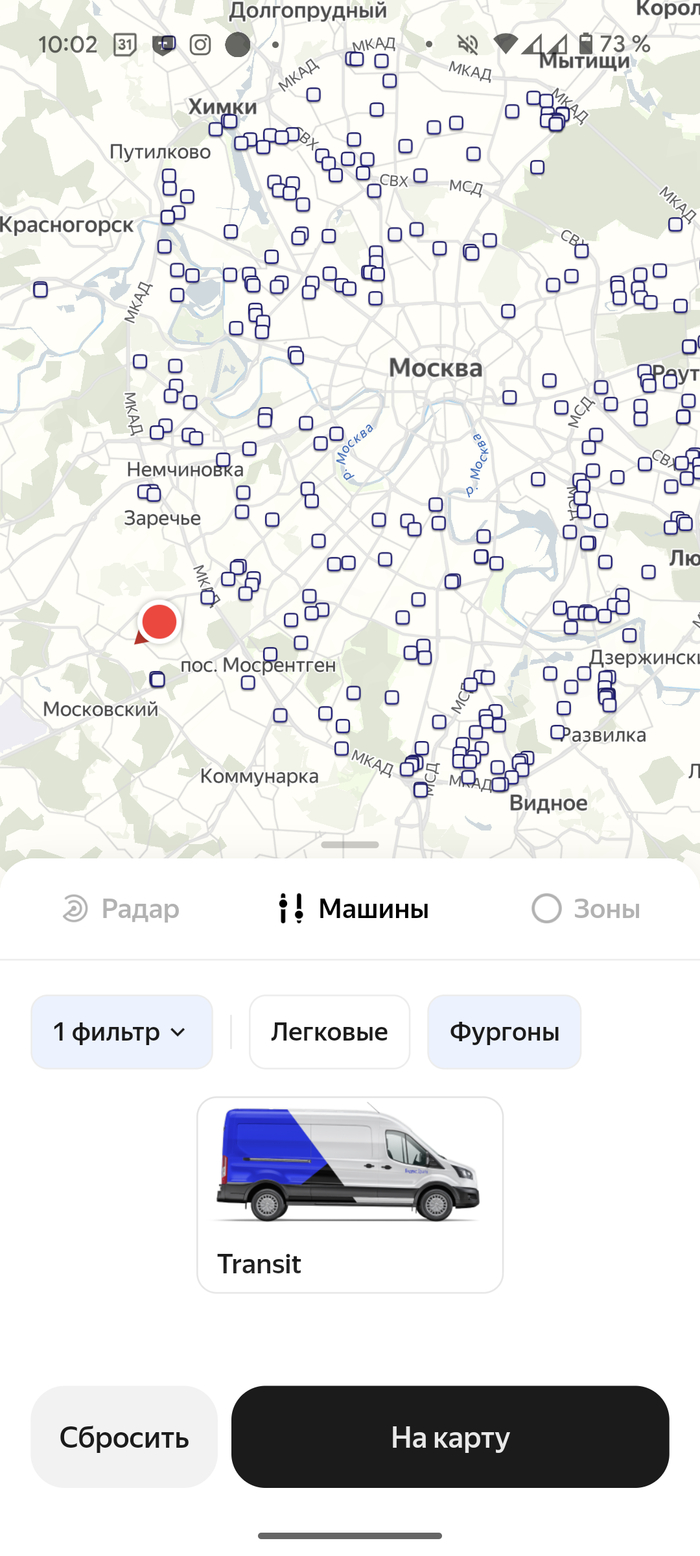Expand the 1 фильтр dropdown
Viewport: 700px width, 1556px height.
tap(121, 1032)
